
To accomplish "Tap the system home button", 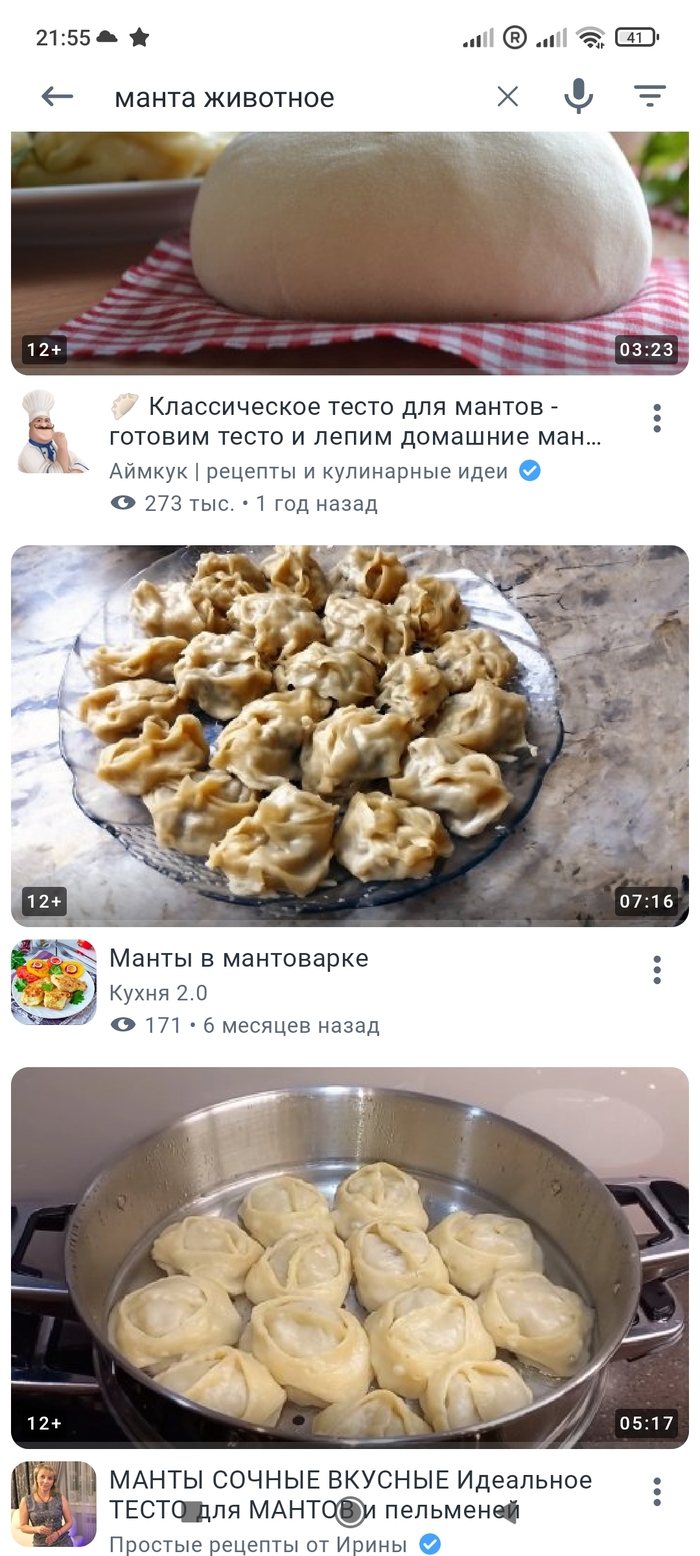I will pyautogui.click(x=350, y=1512).
